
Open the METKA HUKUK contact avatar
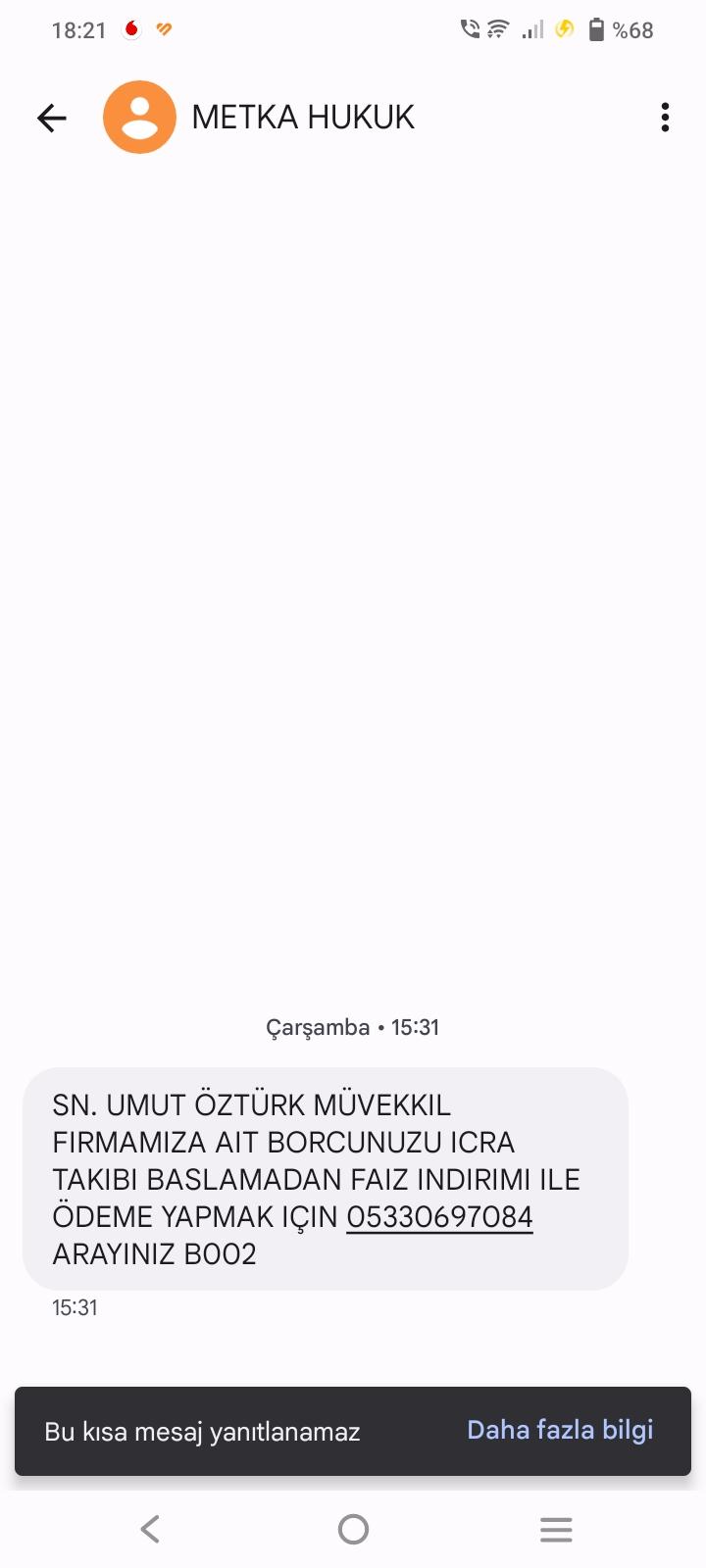[x=140, y=117]
